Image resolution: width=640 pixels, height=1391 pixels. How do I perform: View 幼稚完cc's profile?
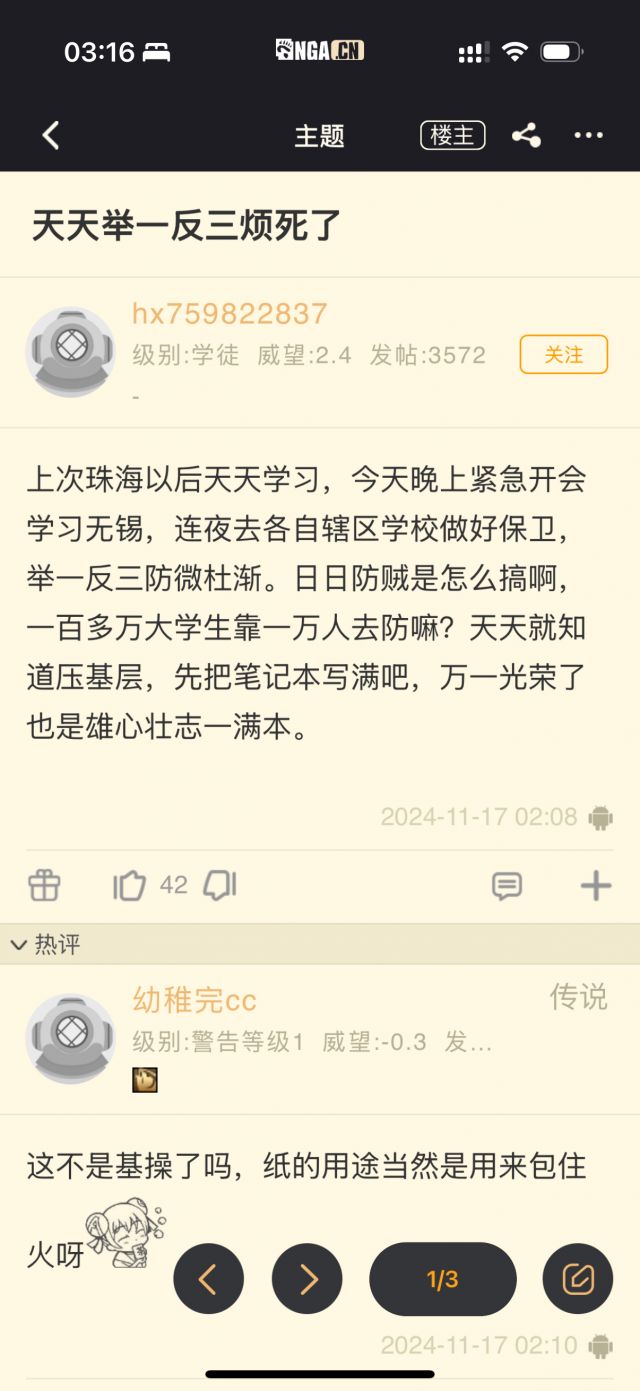click(70, 1039)
